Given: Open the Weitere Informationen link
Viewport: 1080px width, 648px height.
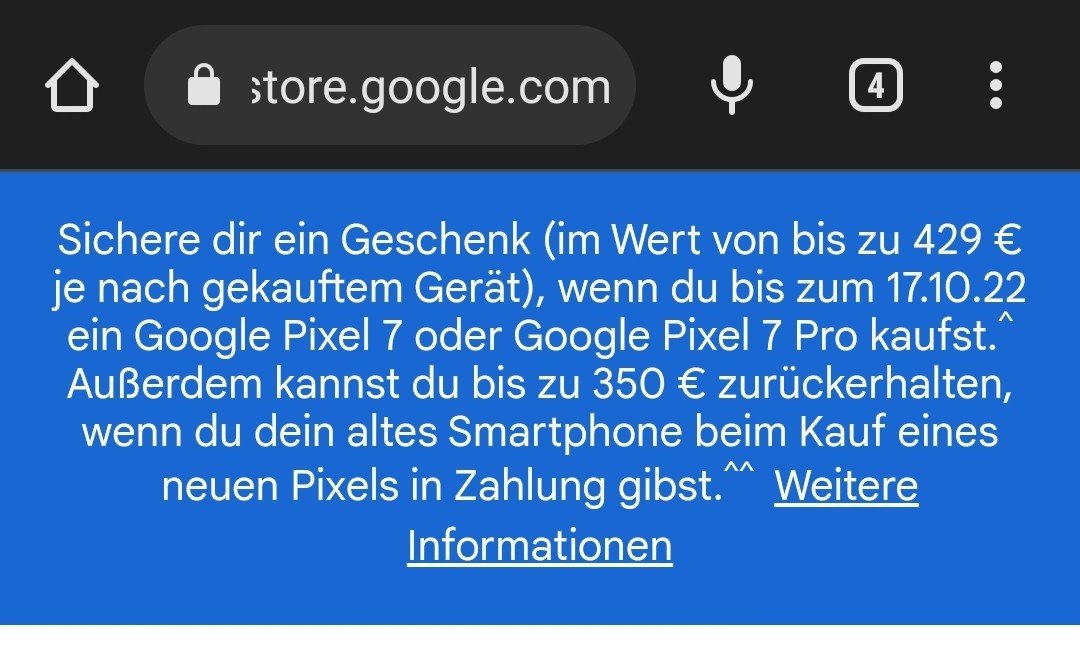Looking at the screenshot, I should tap(845, 488).
